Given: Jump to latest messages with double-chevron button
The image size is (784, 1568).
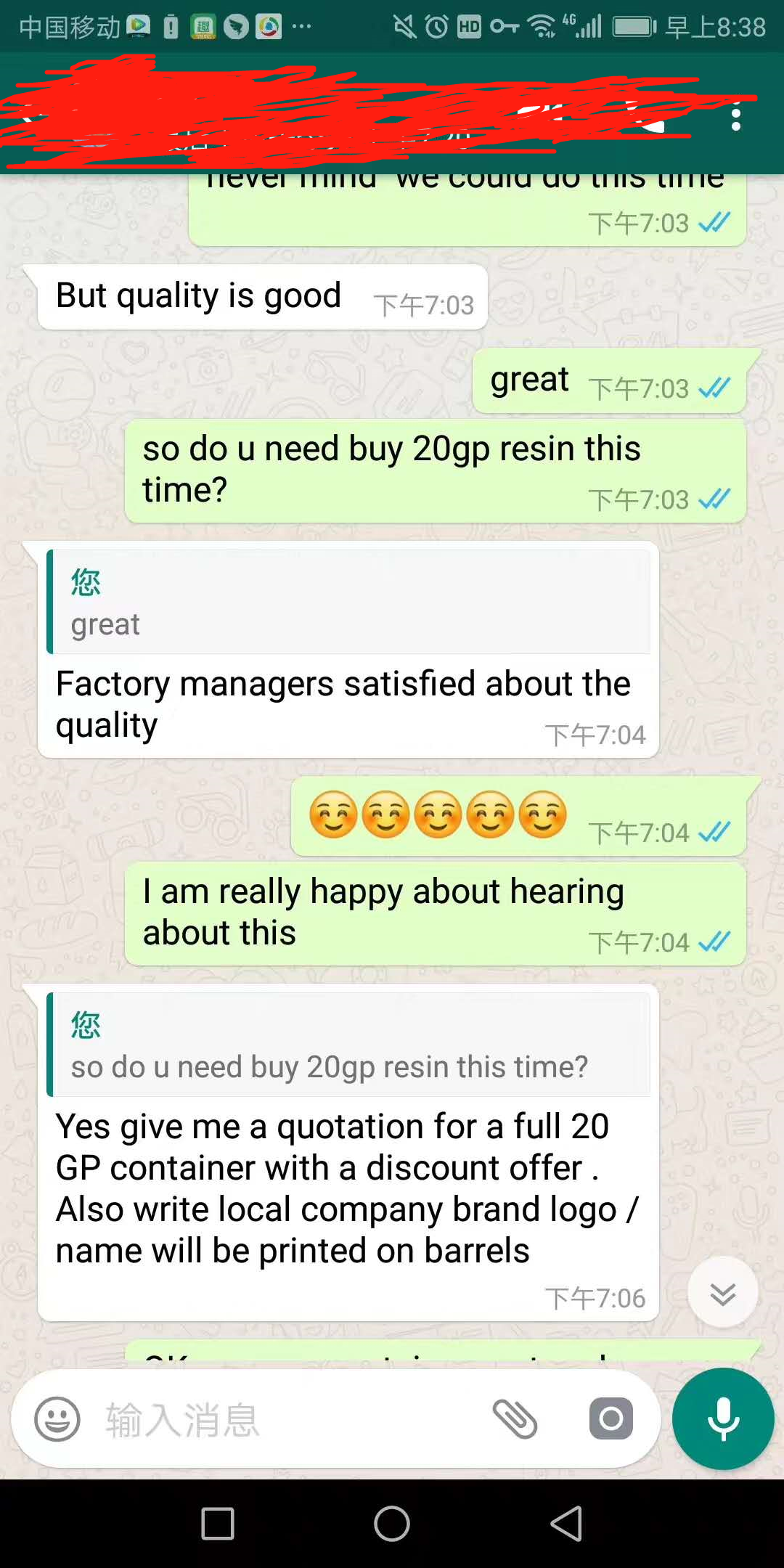Looking at the screenshot, I should 722,1293.
